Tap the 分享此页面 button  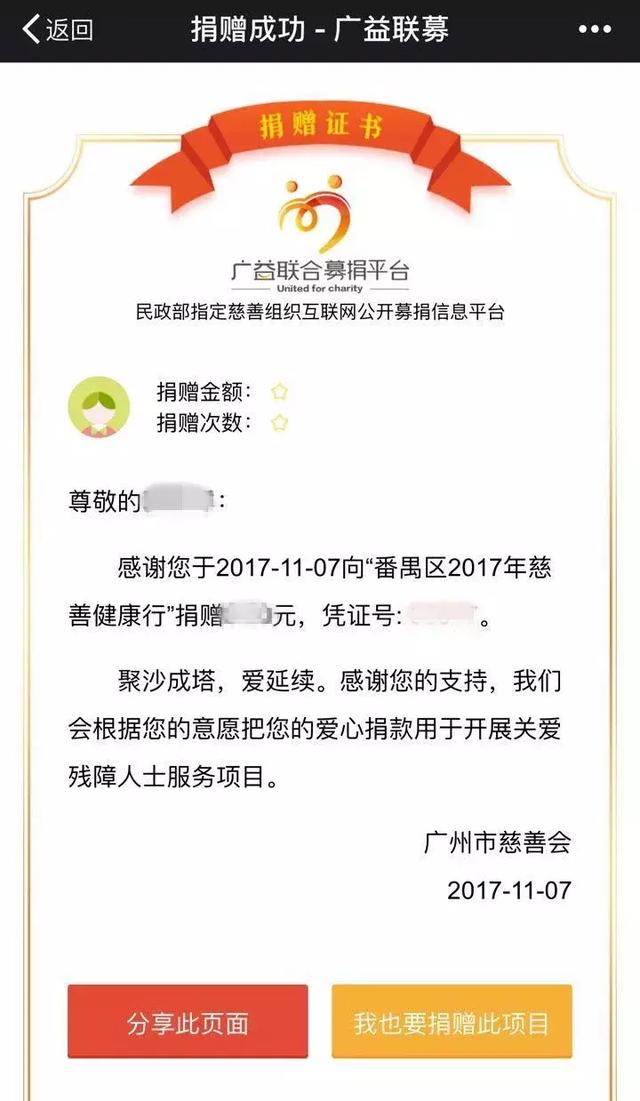pyautogui.click(x=187, y=1023)
